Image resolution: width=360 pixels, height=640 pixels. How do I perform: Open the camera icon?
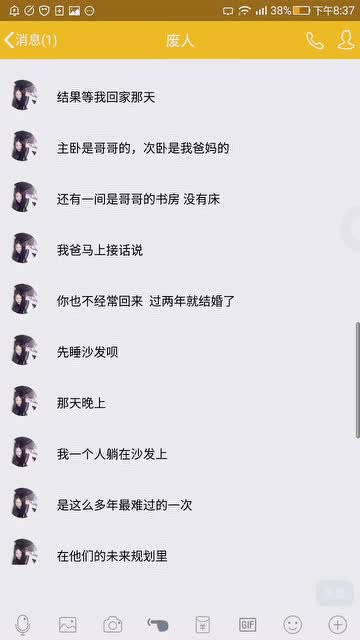[113, 624]
